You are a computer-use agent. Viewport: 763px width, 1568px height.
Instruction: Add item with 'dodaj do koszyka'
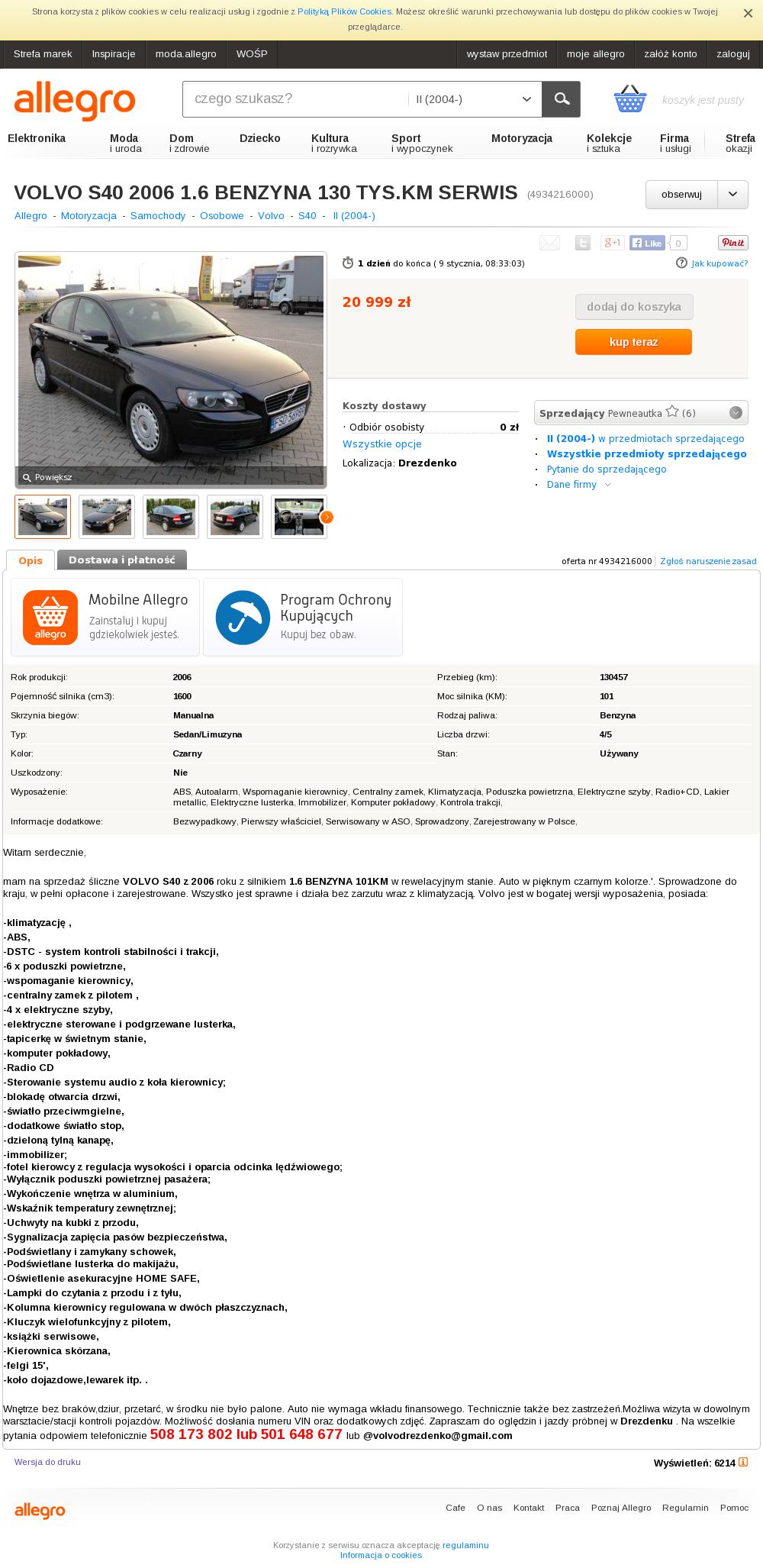coord(633,307)
